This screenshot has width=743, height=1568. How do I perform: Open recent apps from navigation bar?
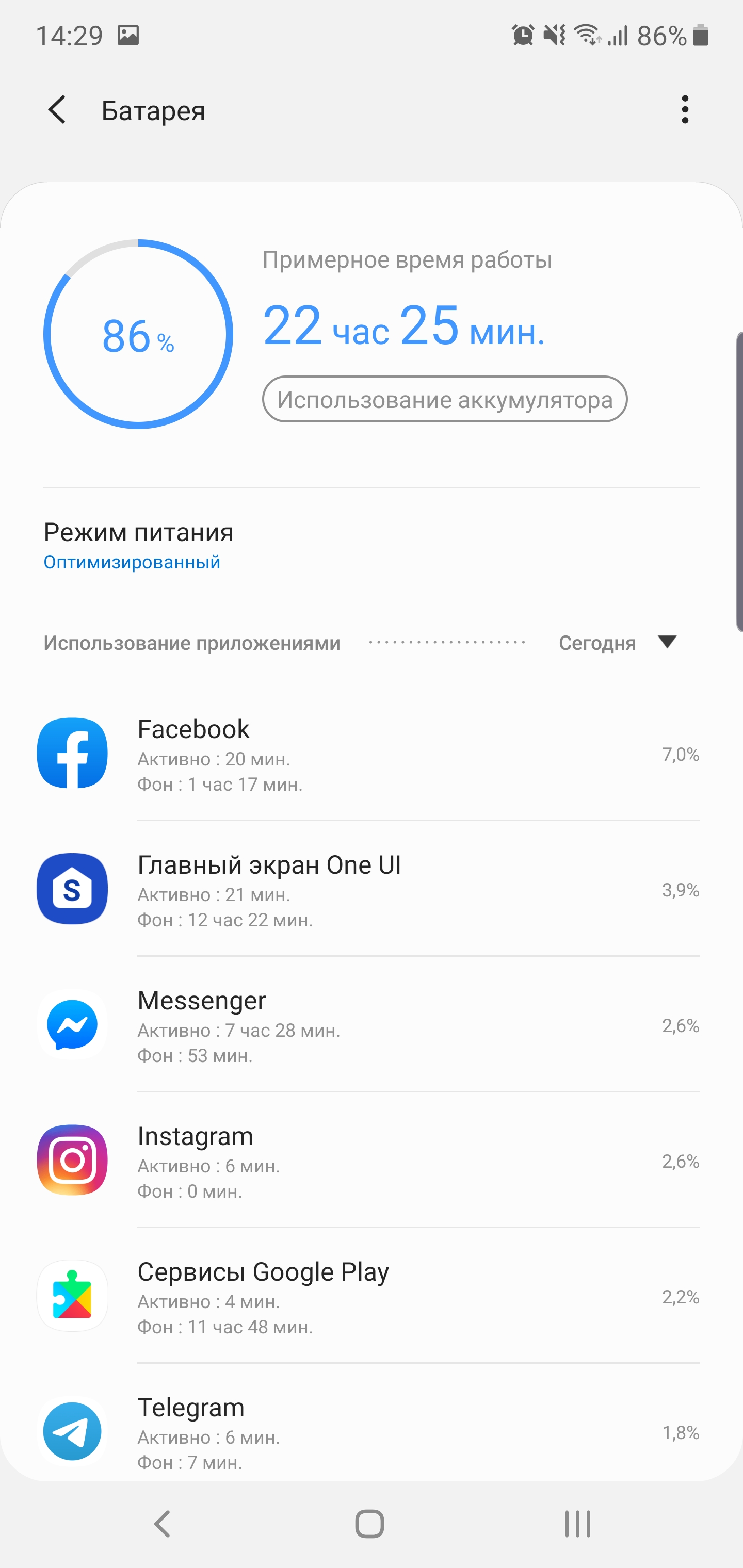tap(577, 1524)
